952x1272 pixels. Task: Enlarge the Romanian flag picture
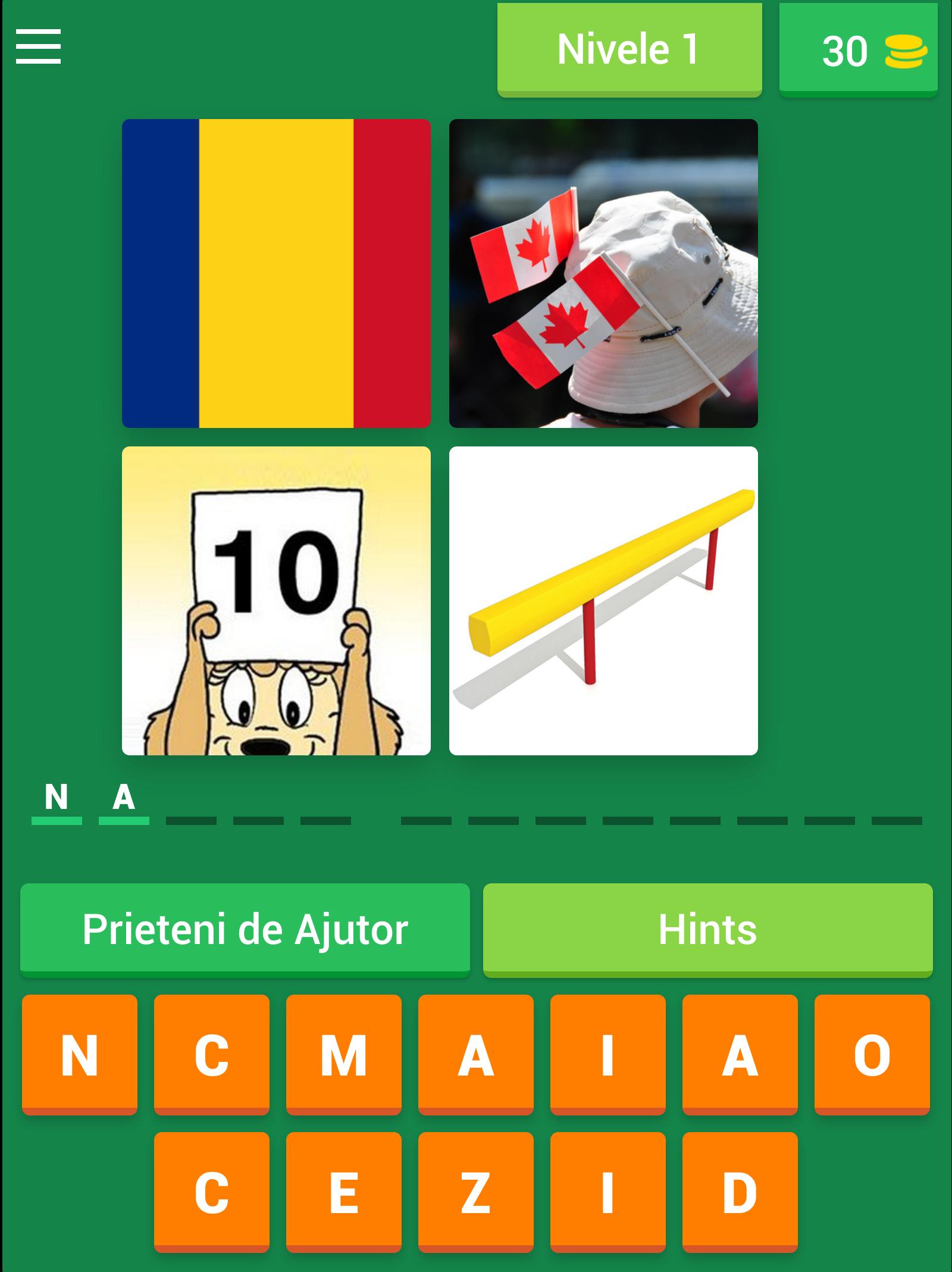(x=276, y=273)
